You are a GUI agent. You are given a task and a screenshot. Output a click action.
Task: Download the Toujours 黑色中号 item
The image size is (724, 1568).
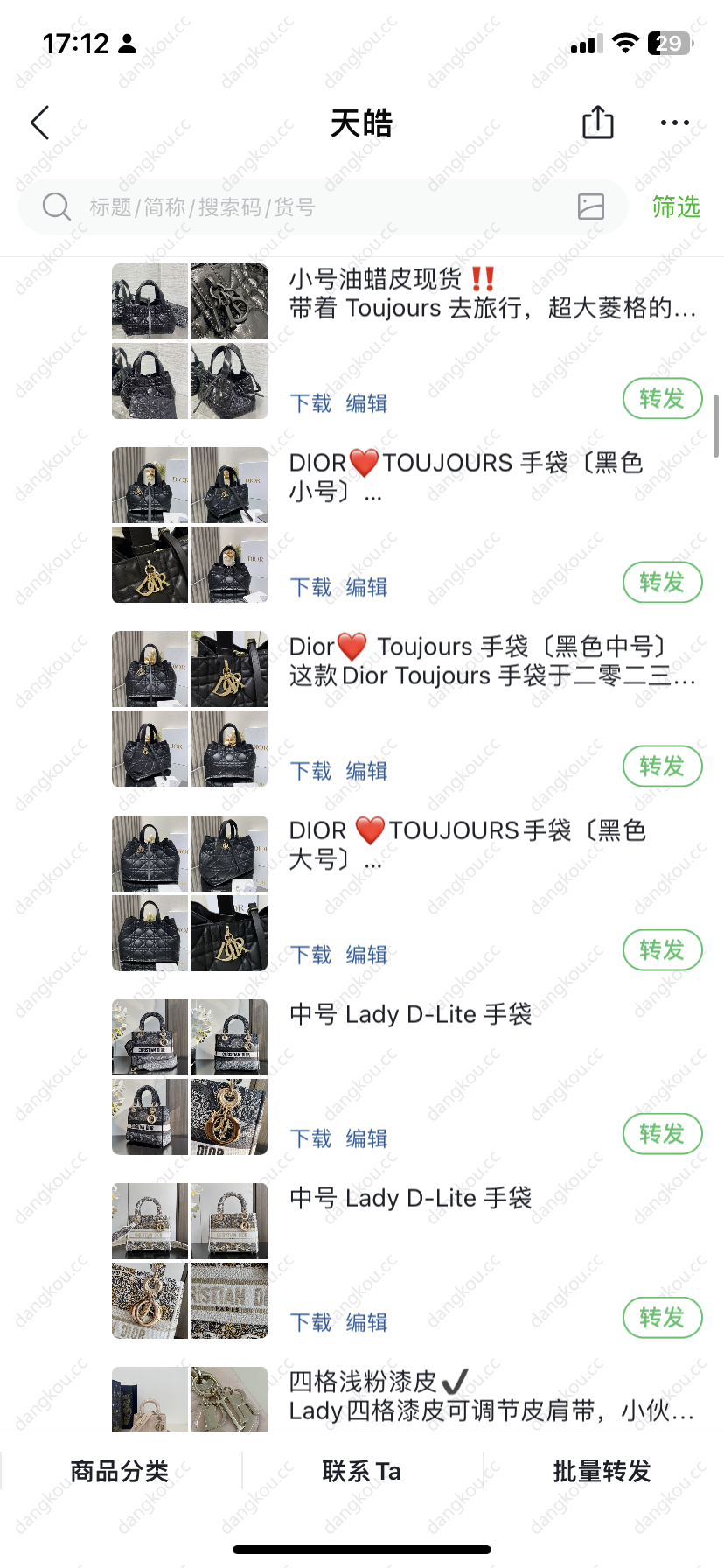[x=310, y=771]
